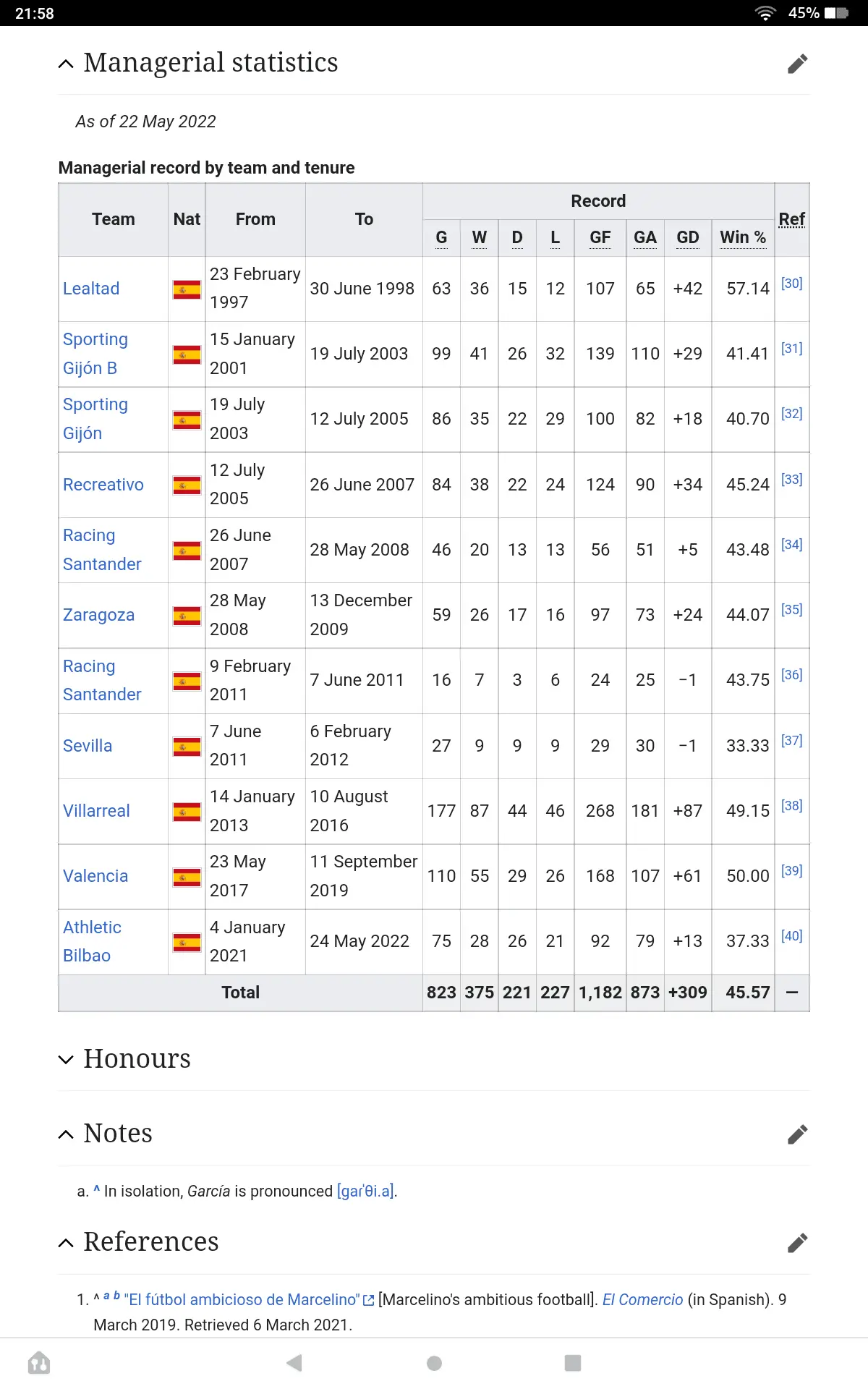Viewport: 868px width, 1389px height.
Task: Open the García pronunciation IPA link
Action: [x=365, y=1191]
